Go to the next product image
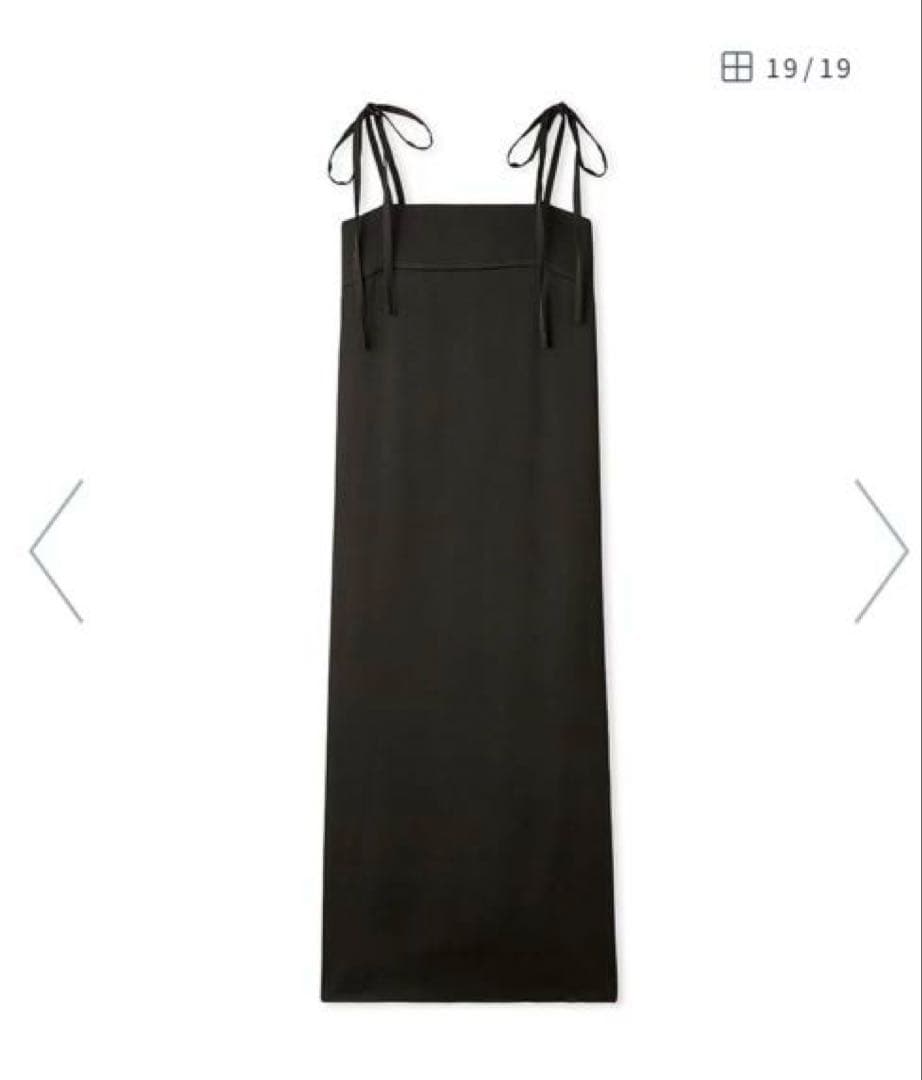The image size is (922, 1080). [x=880, y=551]
